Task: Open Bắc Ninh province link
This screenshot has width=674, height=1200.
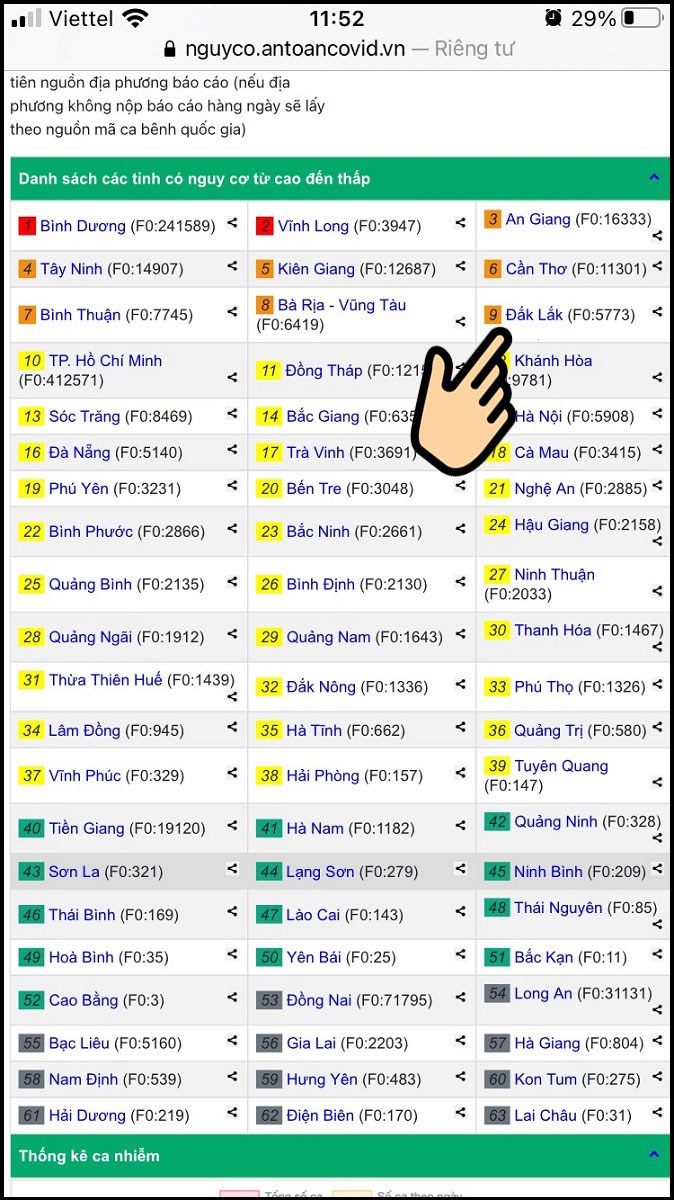Action: (318, 532)
